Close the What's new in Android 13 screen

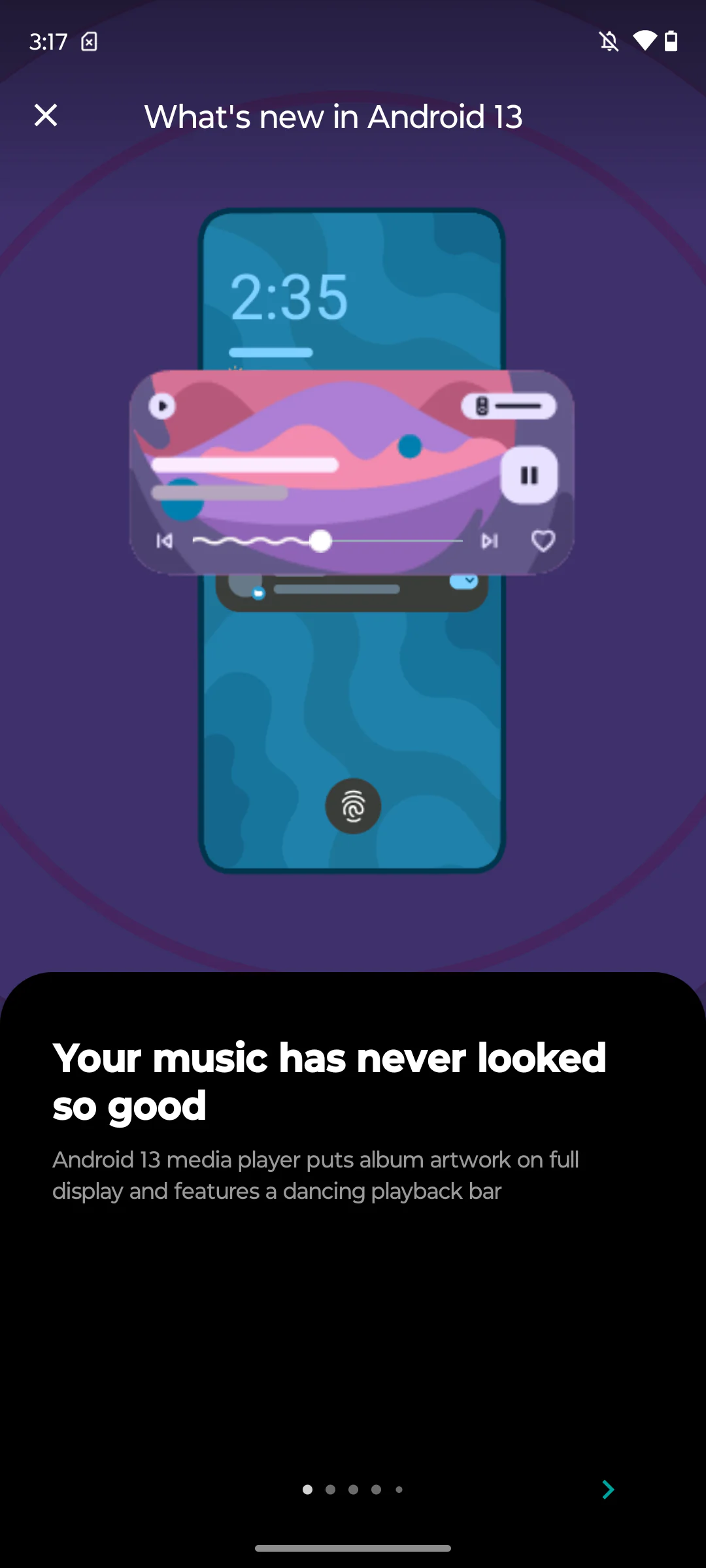pos(46,116)
